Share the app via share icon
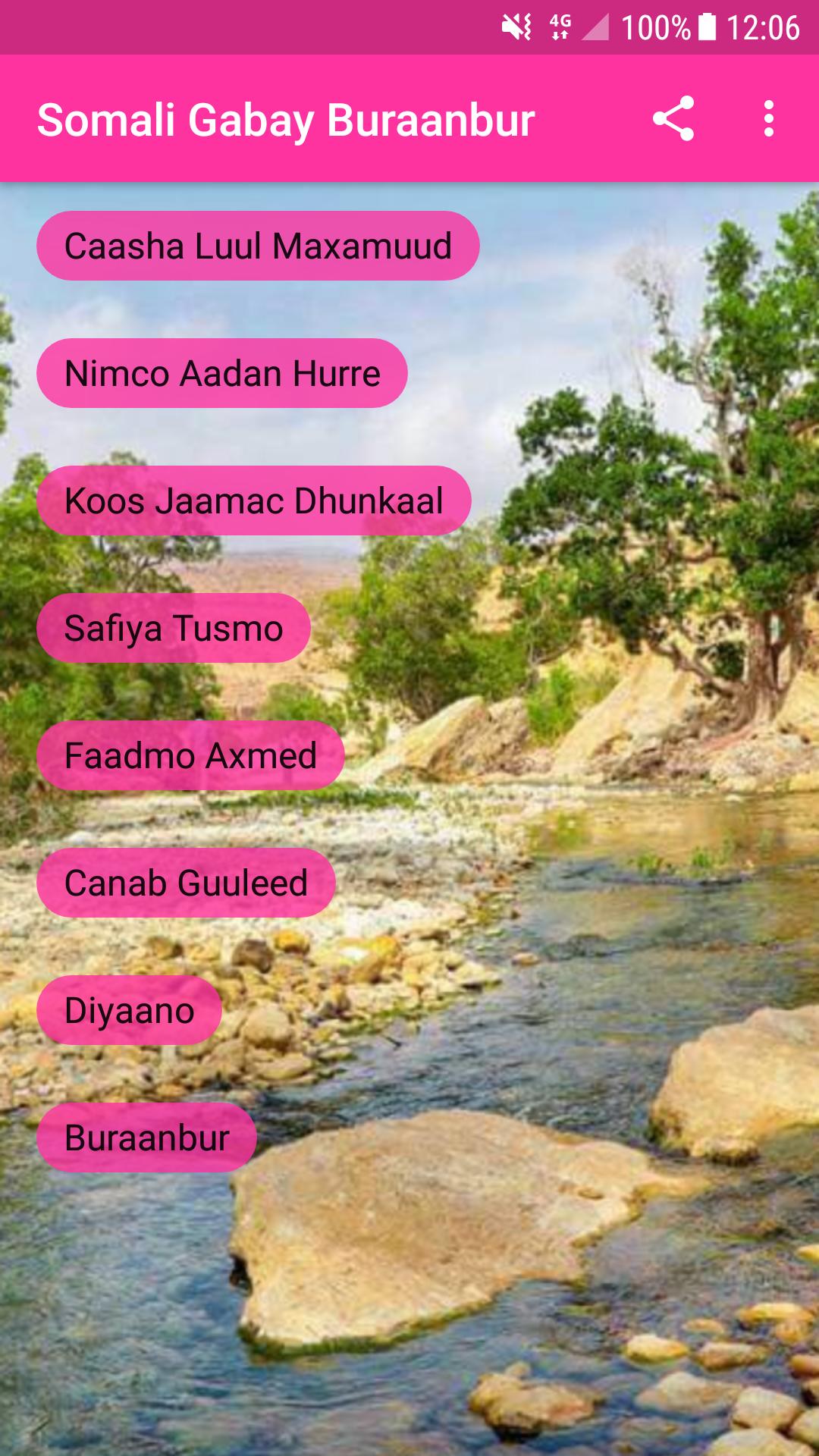 coord(673,119)
